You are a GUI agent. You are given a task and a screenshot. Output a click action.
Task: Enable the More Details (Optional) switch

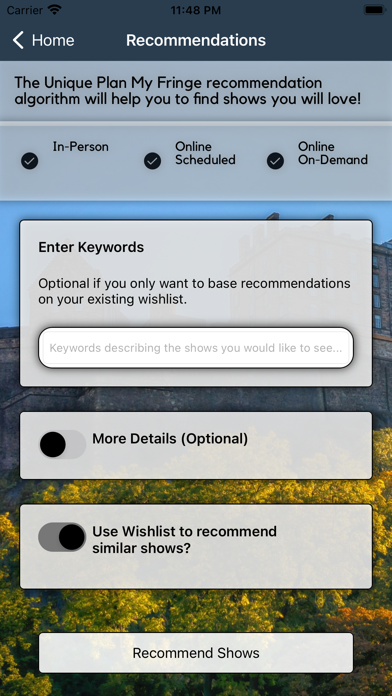62,444
